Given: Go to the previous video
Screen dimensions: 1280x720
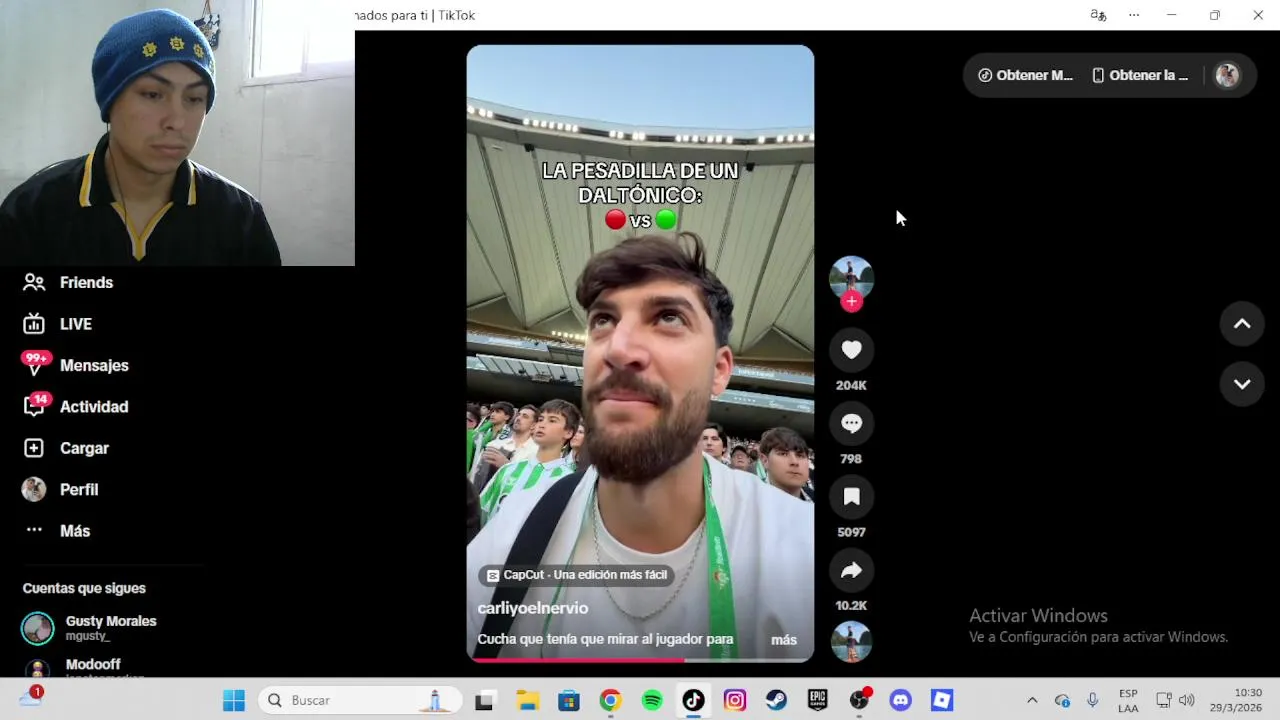Looking at the screenshot, I should (x=1242, y=324).
